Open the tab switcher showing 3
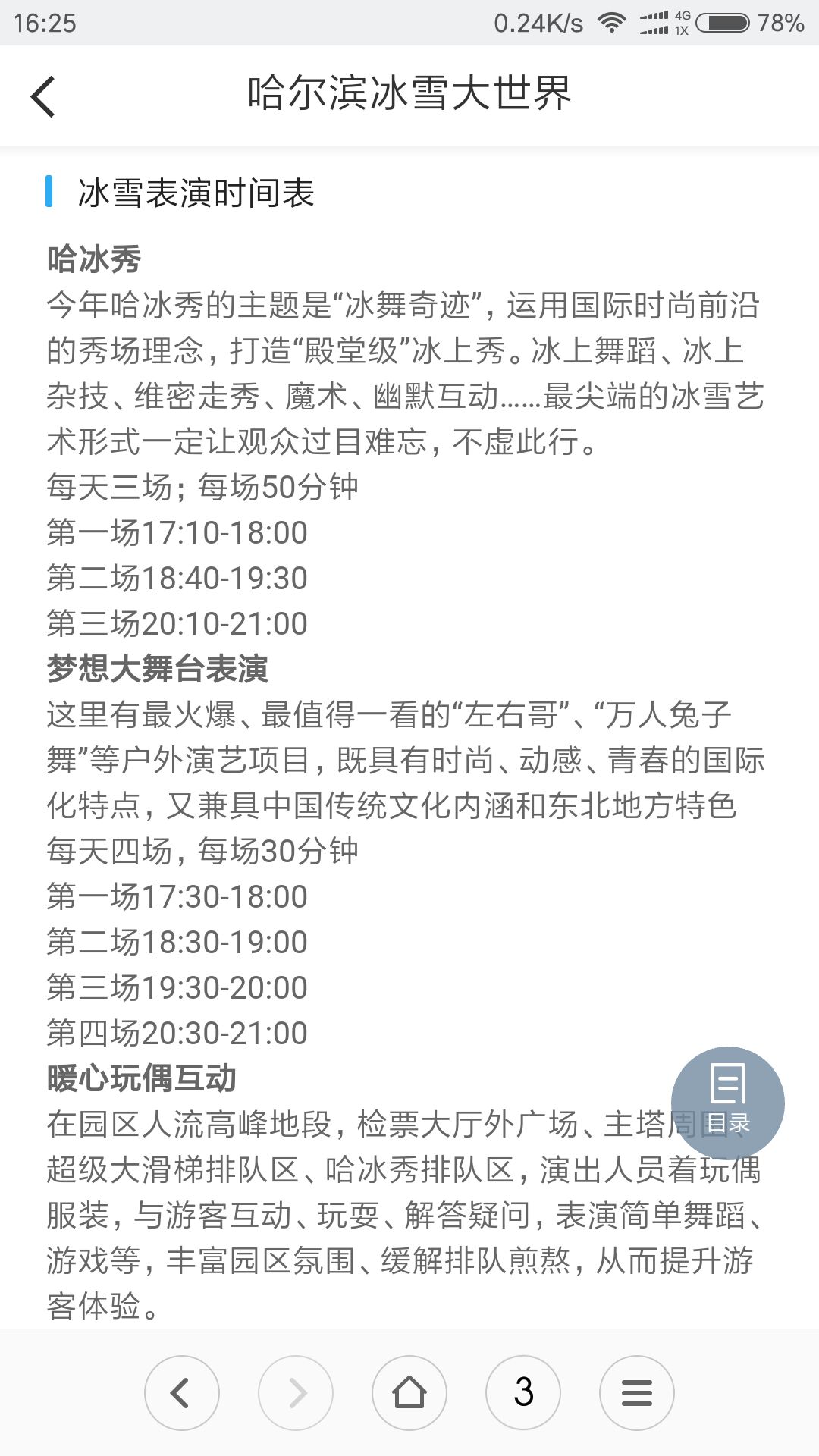 coord(523,1393)
